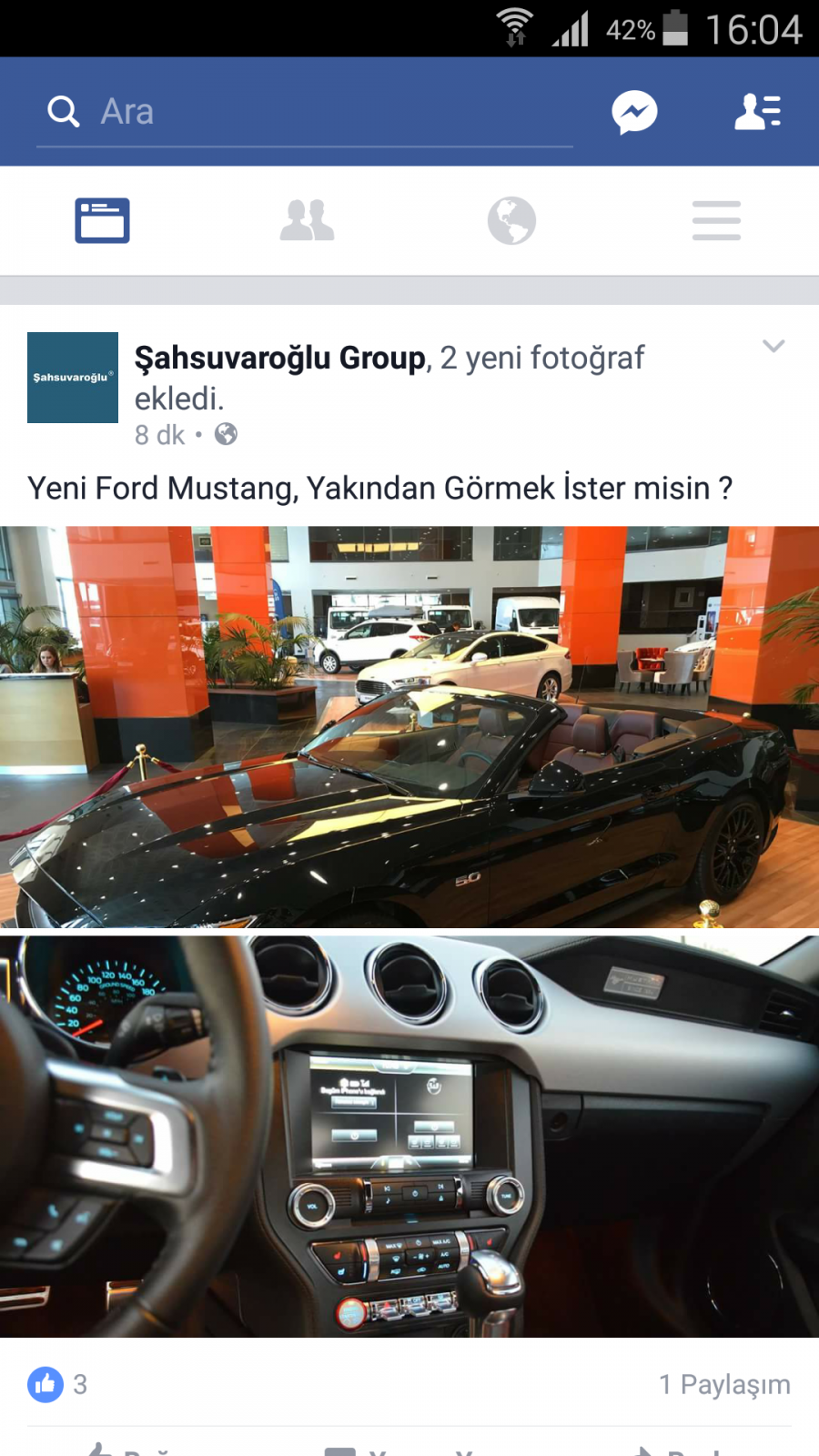The height and width of the screenshot is (1456, 819).
Task: Switch to the friend requests tab
Action: [x=307, y=220]
